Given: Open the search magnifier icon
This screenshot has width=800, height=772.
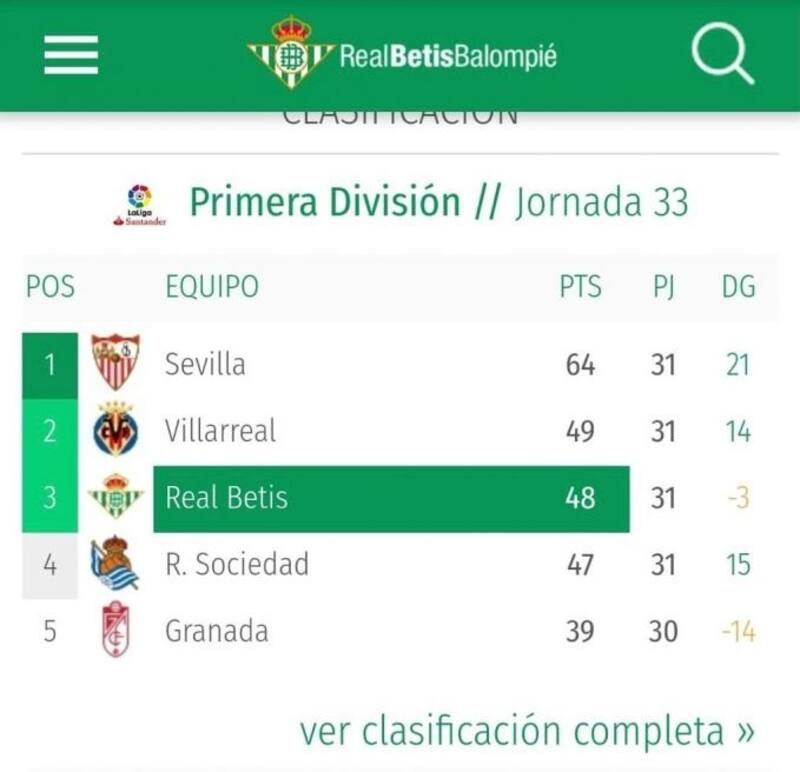Looking at the screenshot, I should (722, 53).
